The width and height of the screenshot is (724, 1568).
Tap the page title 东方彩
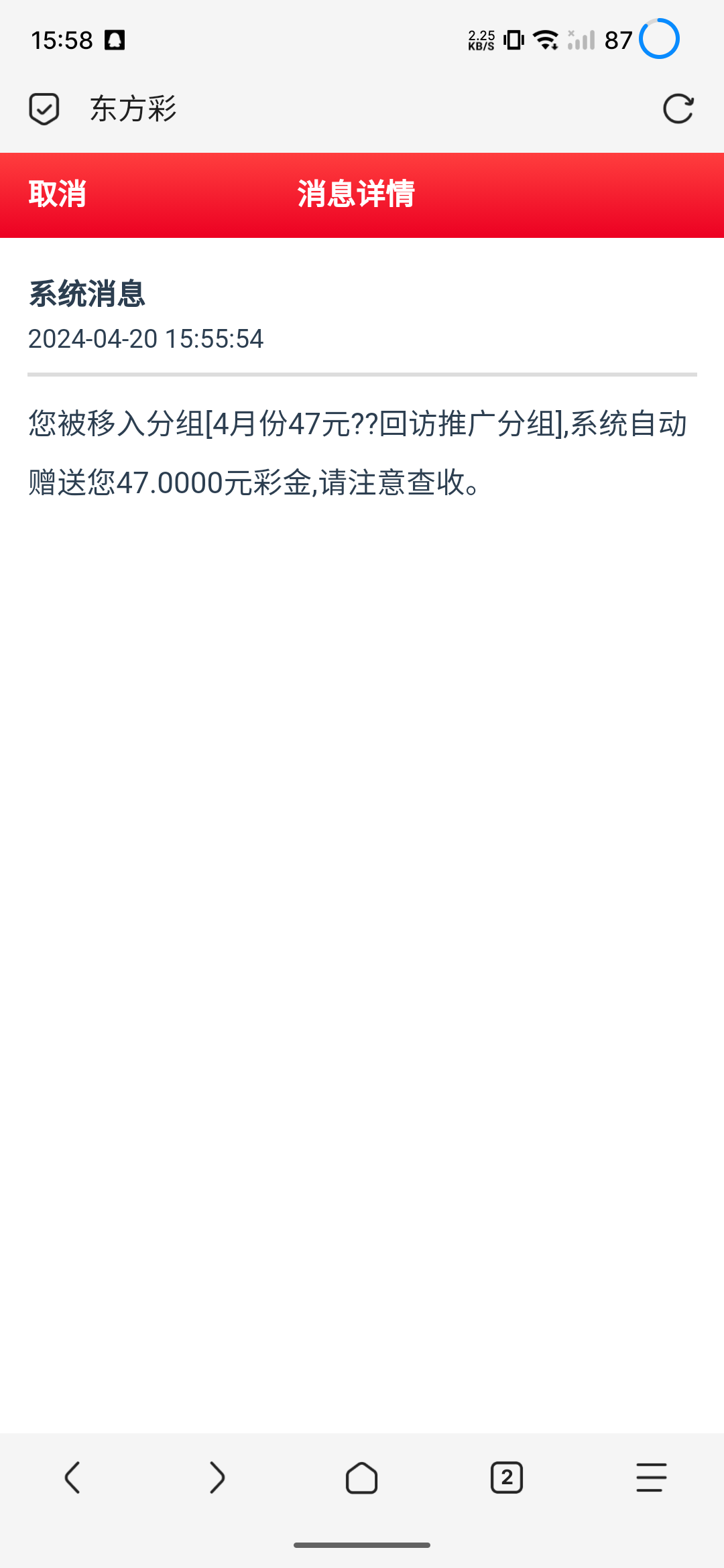coord(132,107)
